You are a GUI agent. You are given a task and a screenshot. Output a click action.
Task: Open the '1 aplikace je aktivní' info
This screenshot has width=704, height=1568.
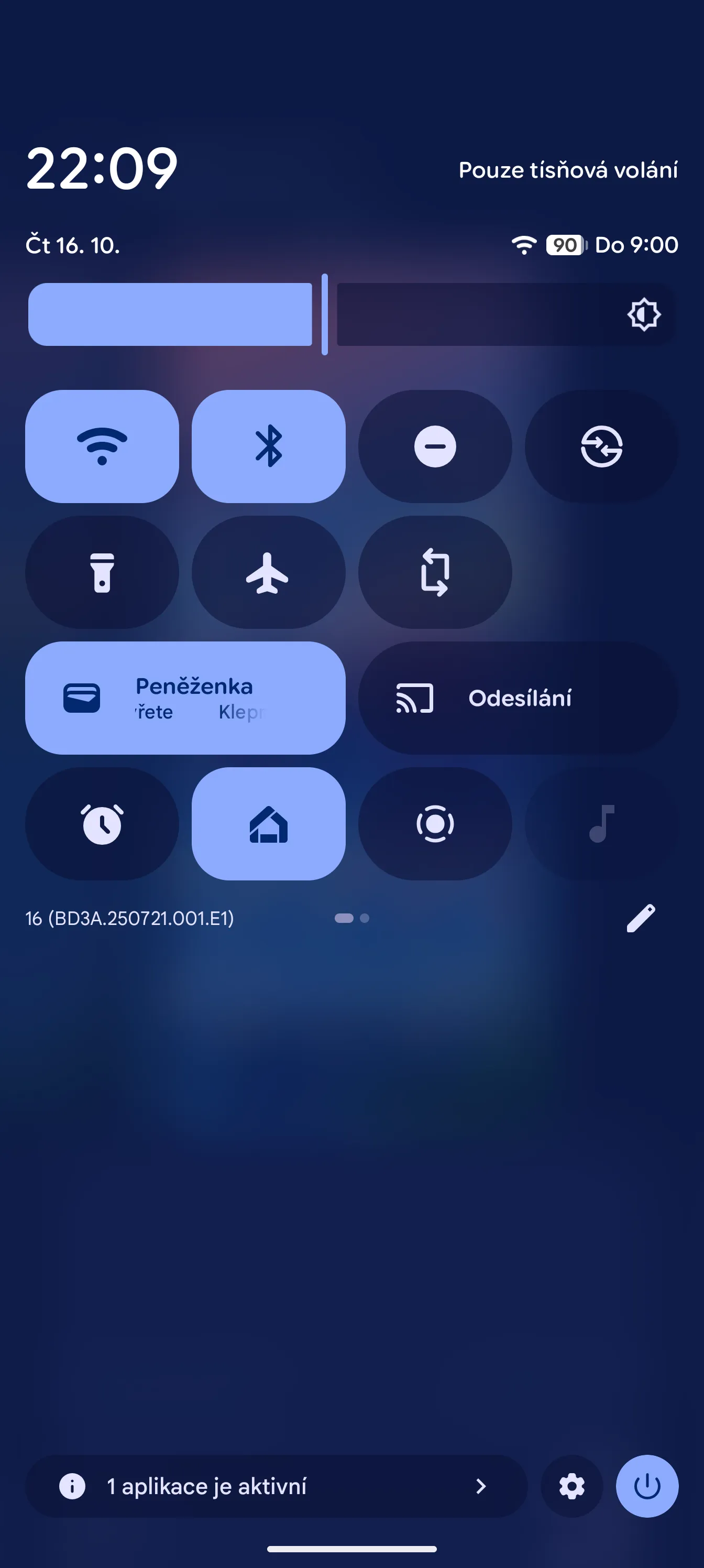point(276,1486)
